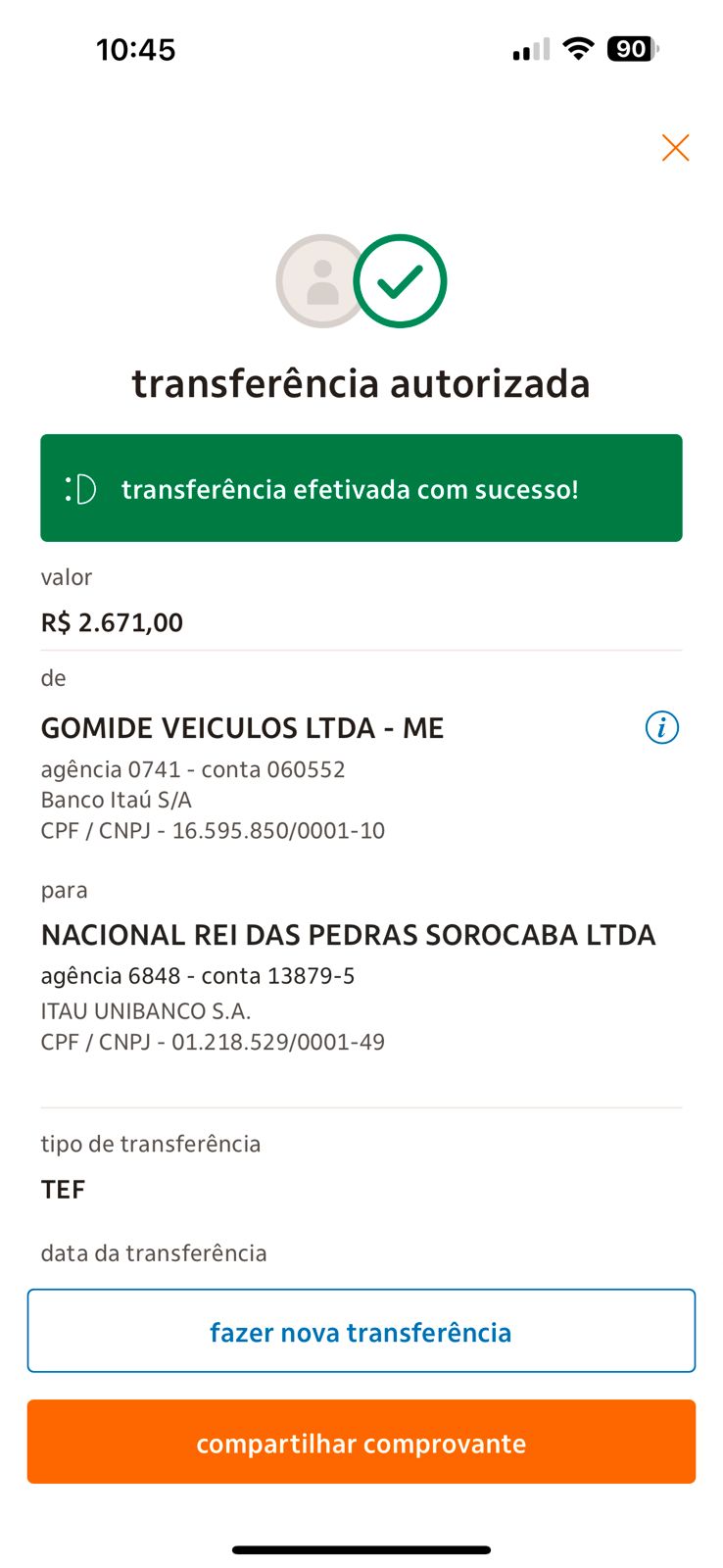This screenshot has width=723, height=1568.
Task: Tap compartilhar comprovante
Action: click(361, 1442)
